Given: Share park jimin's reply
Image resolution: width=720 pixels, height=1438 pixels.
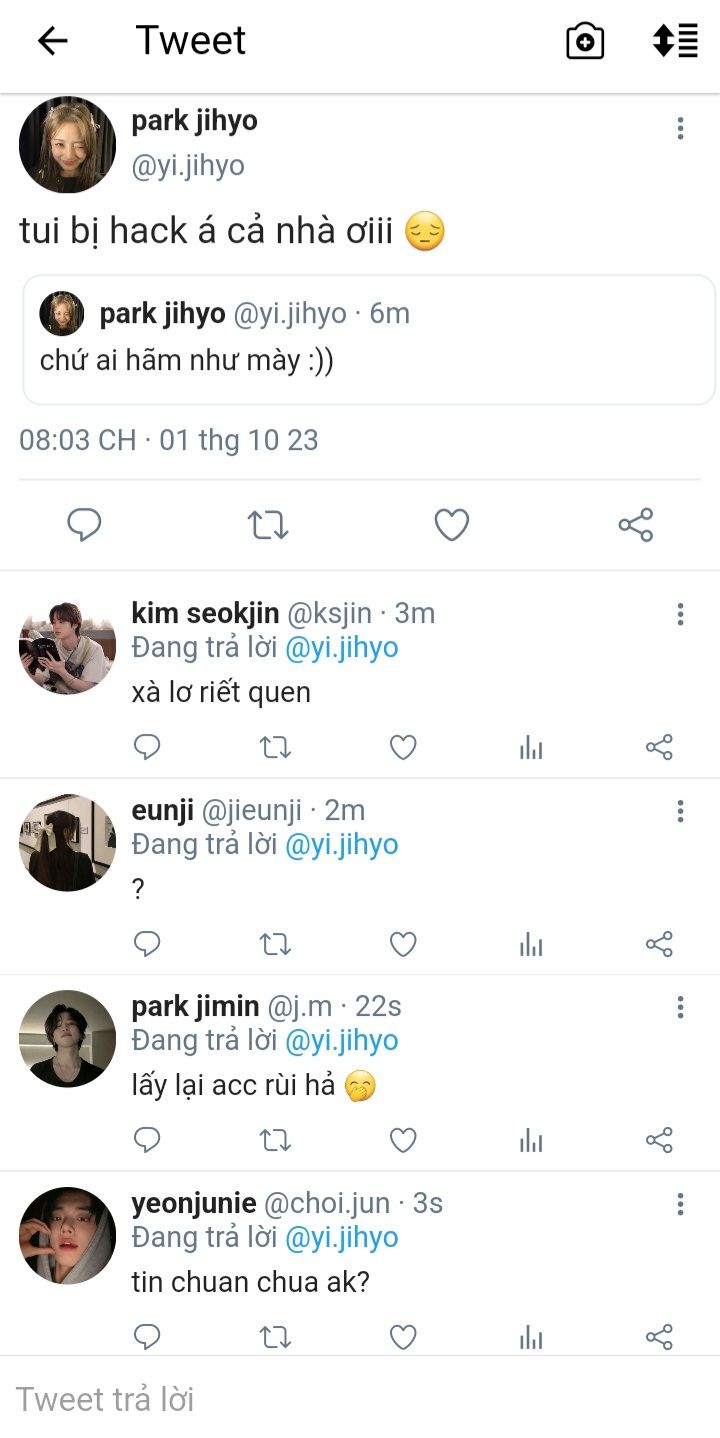Looking at the screenshot, I should 659,1140.
